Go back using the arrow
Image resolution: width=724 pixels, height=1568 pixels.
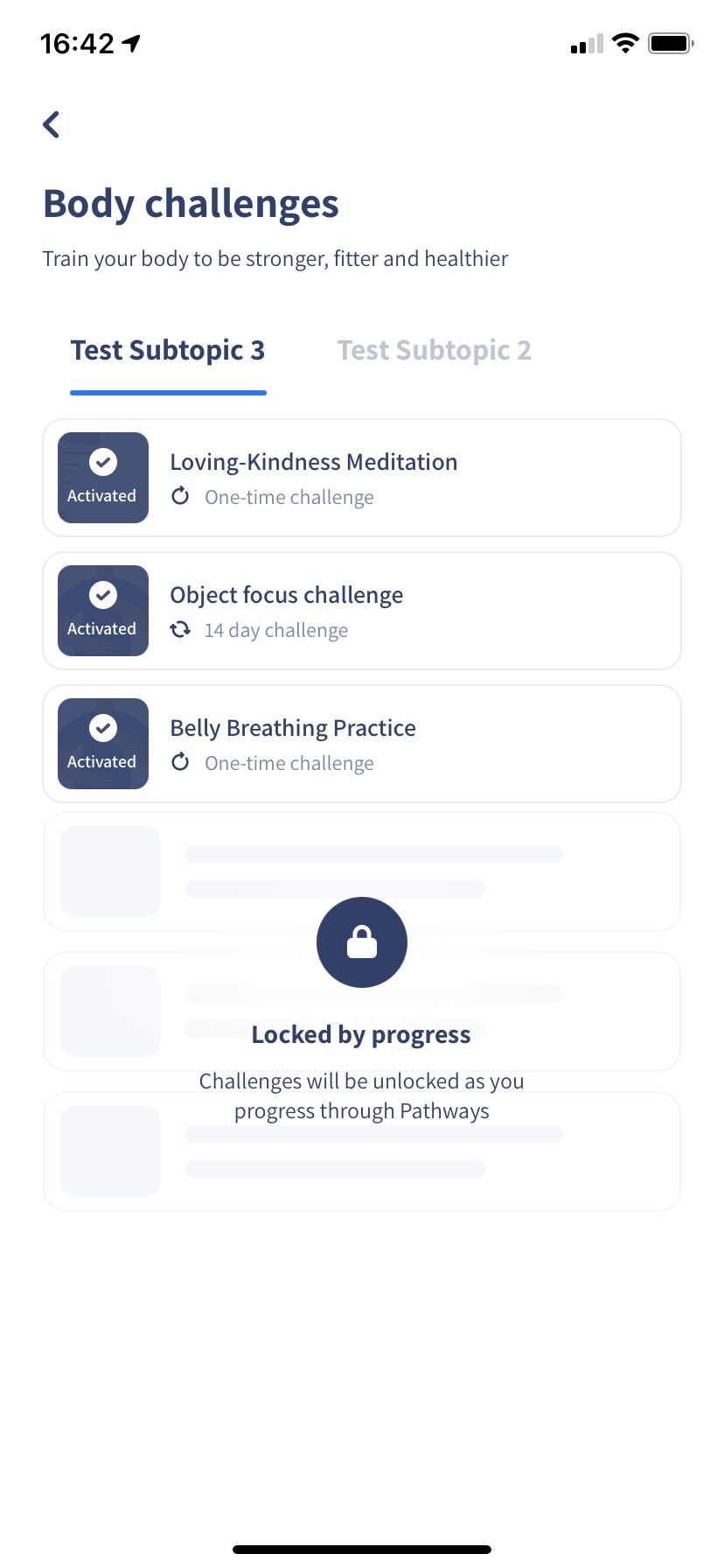pos(52,125)
